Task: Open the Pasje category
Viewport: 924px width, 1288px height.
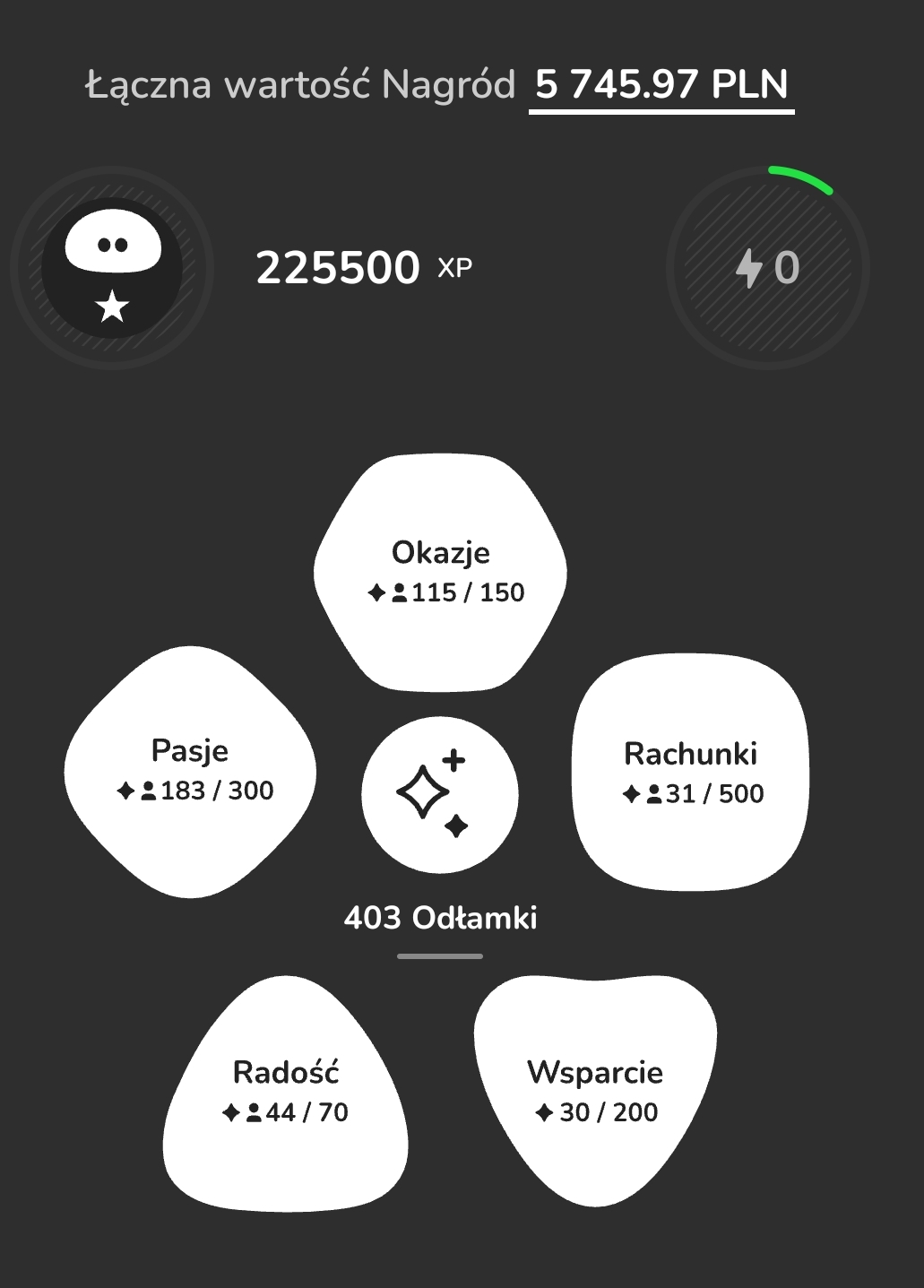Action: 190,771
